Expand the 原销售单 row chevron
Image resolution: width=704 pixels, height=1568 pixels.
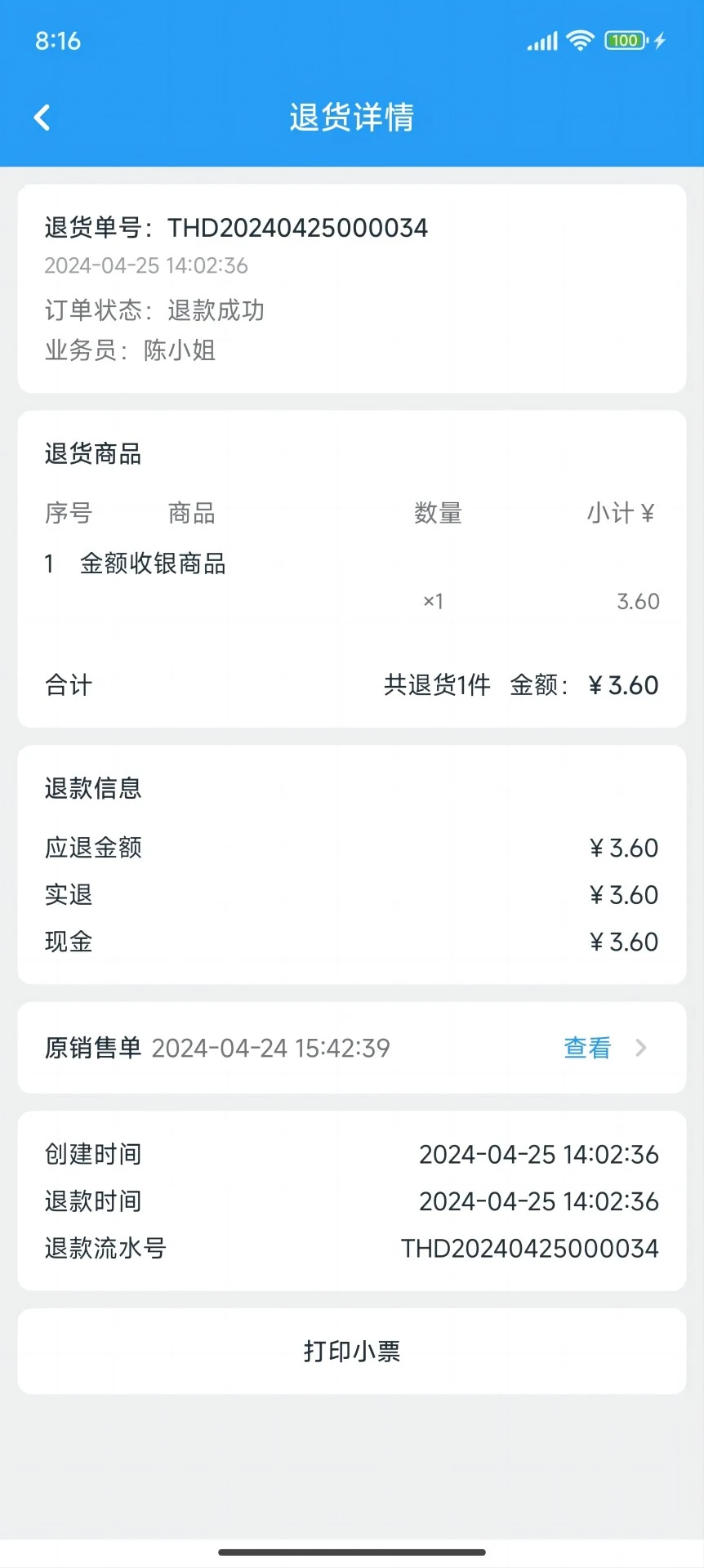(641, 1048)
